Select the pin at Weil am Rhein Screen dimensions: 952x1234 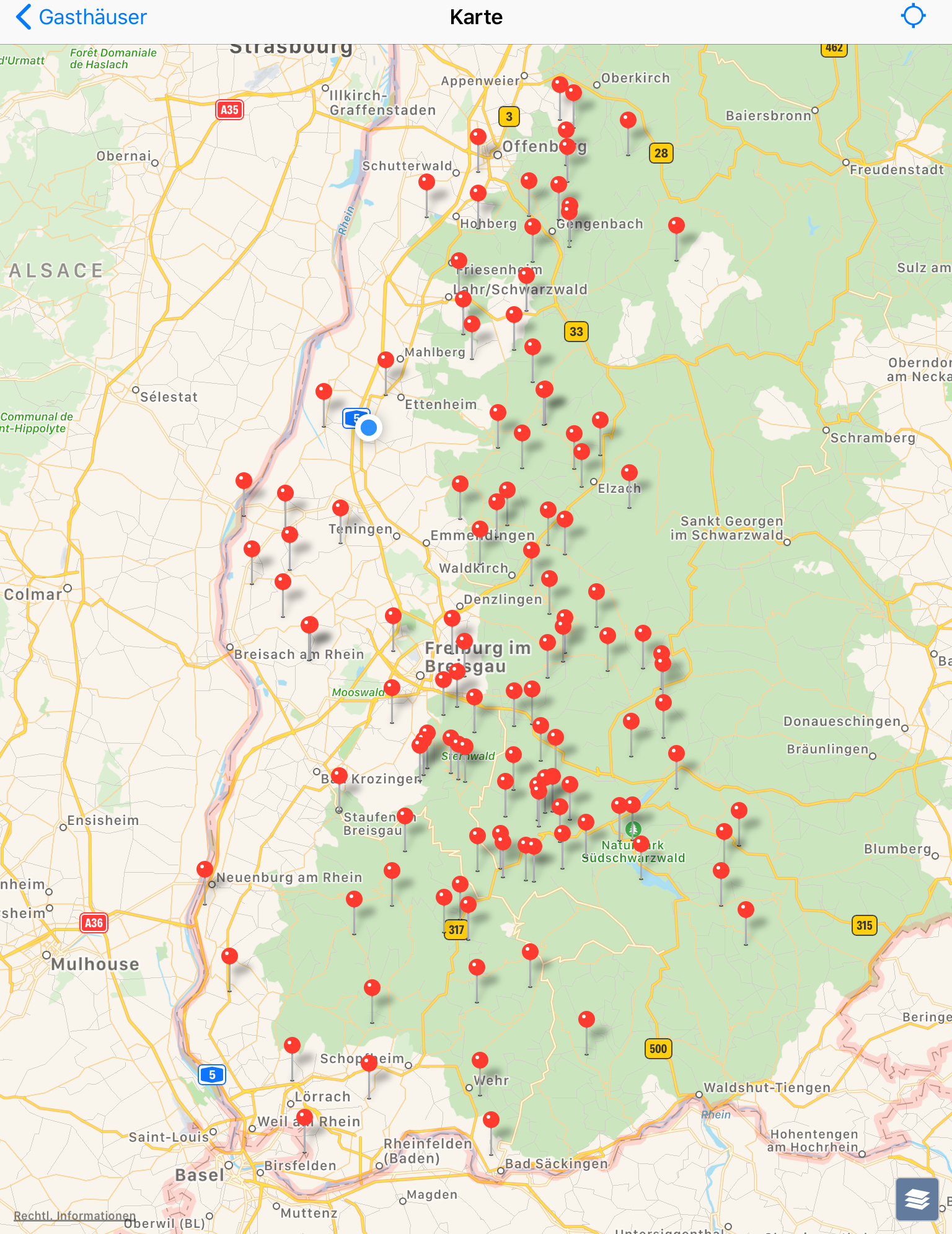pos(304,1117)
